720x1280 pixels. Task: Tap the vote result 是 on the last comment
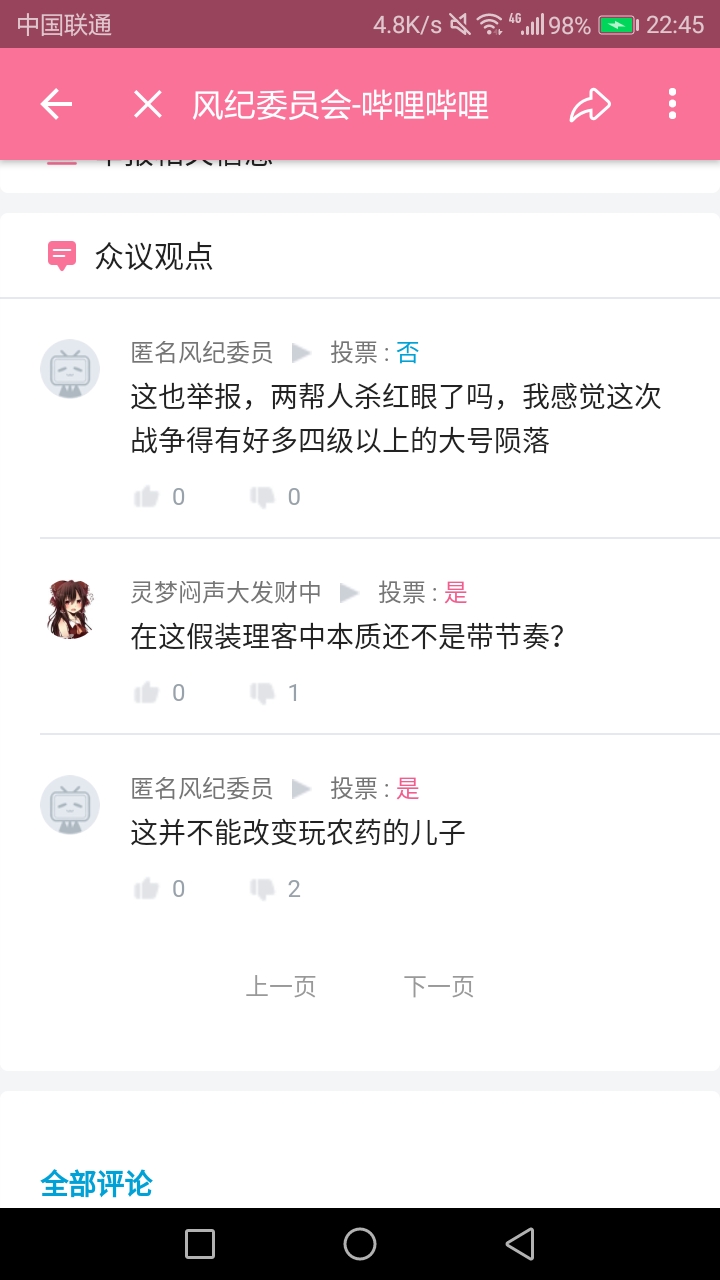[x=407, y=788]
